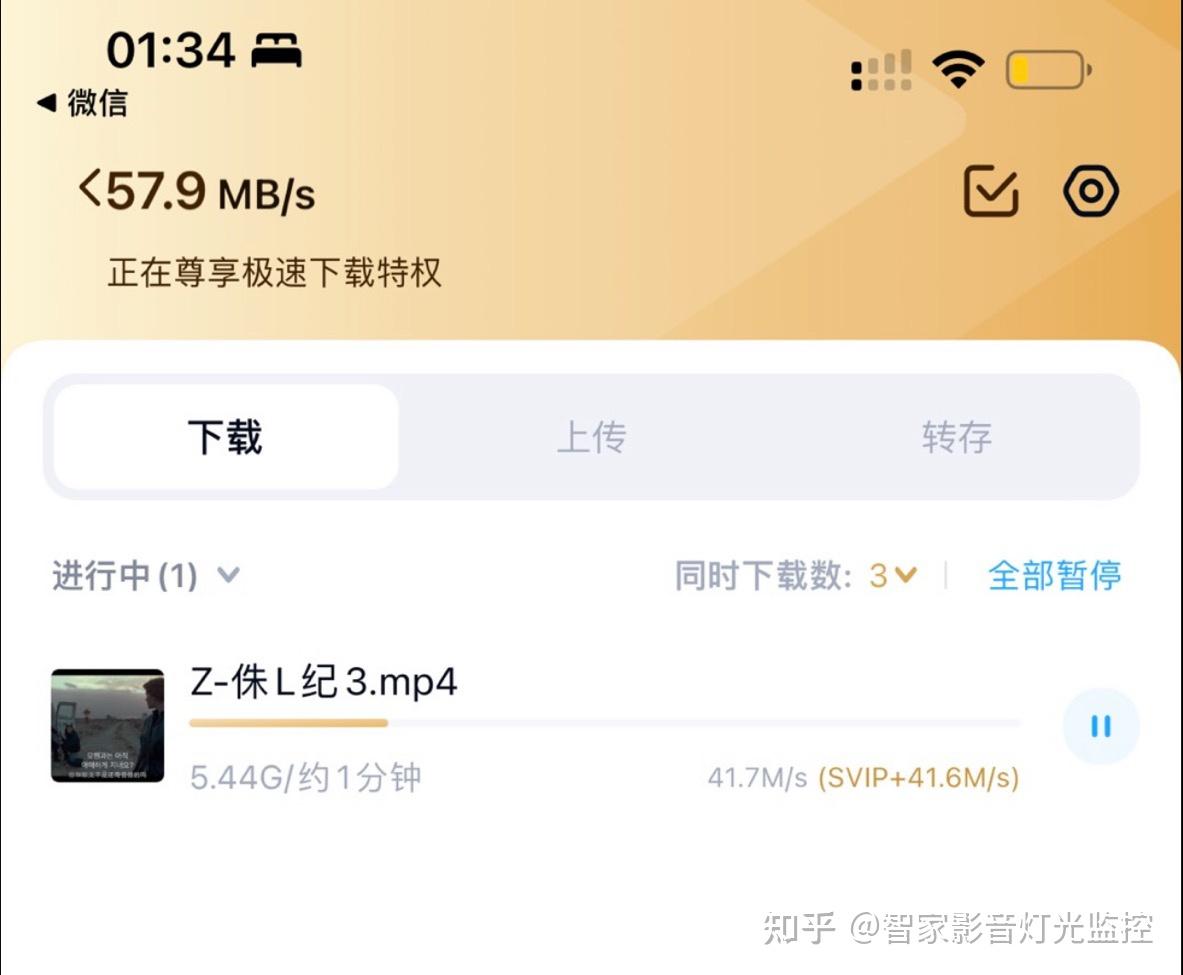Open transfer settings hexagon icon
Image resolution: width=1183 pixels, height=975 pixels.
(1090, 190)
